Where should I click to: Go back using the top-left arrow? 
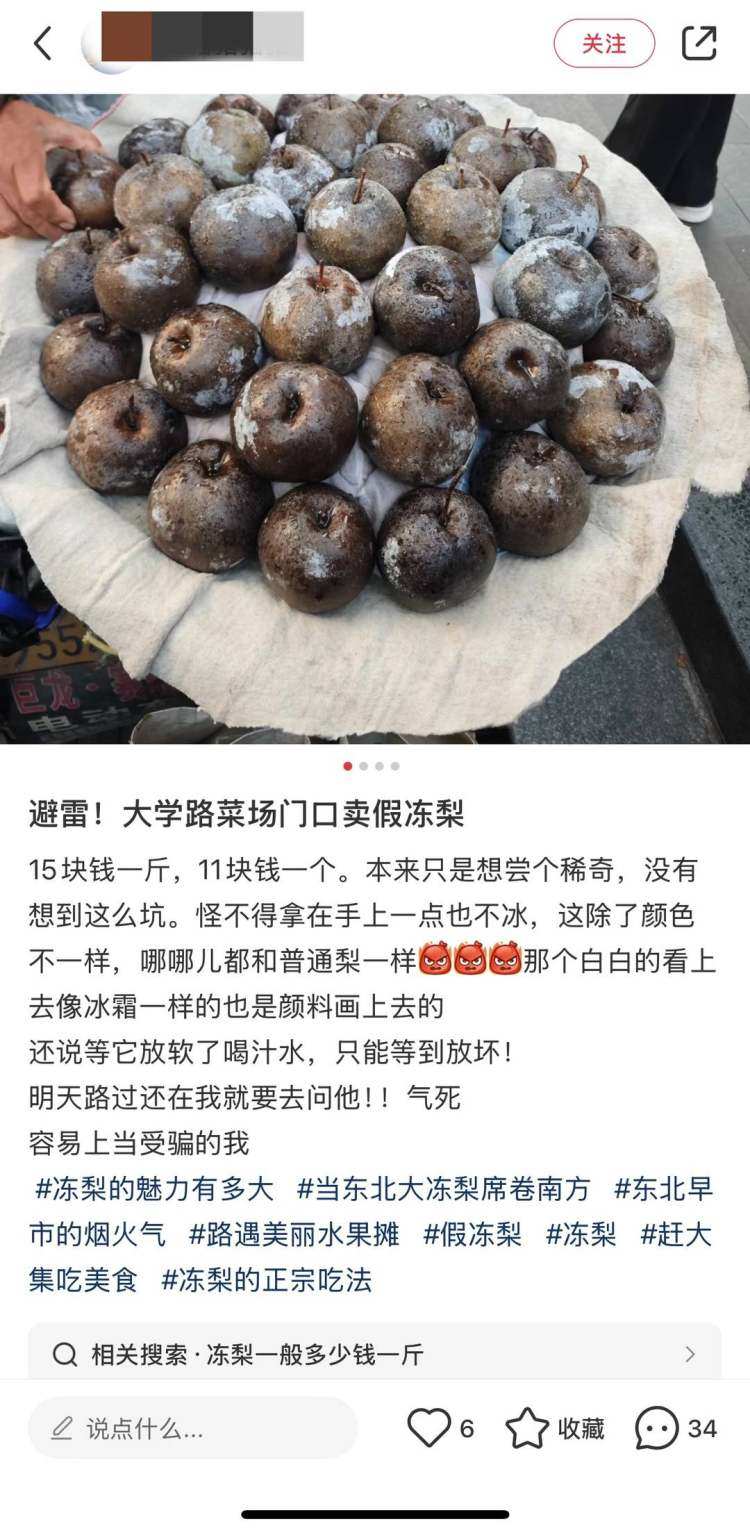(42, 44)
